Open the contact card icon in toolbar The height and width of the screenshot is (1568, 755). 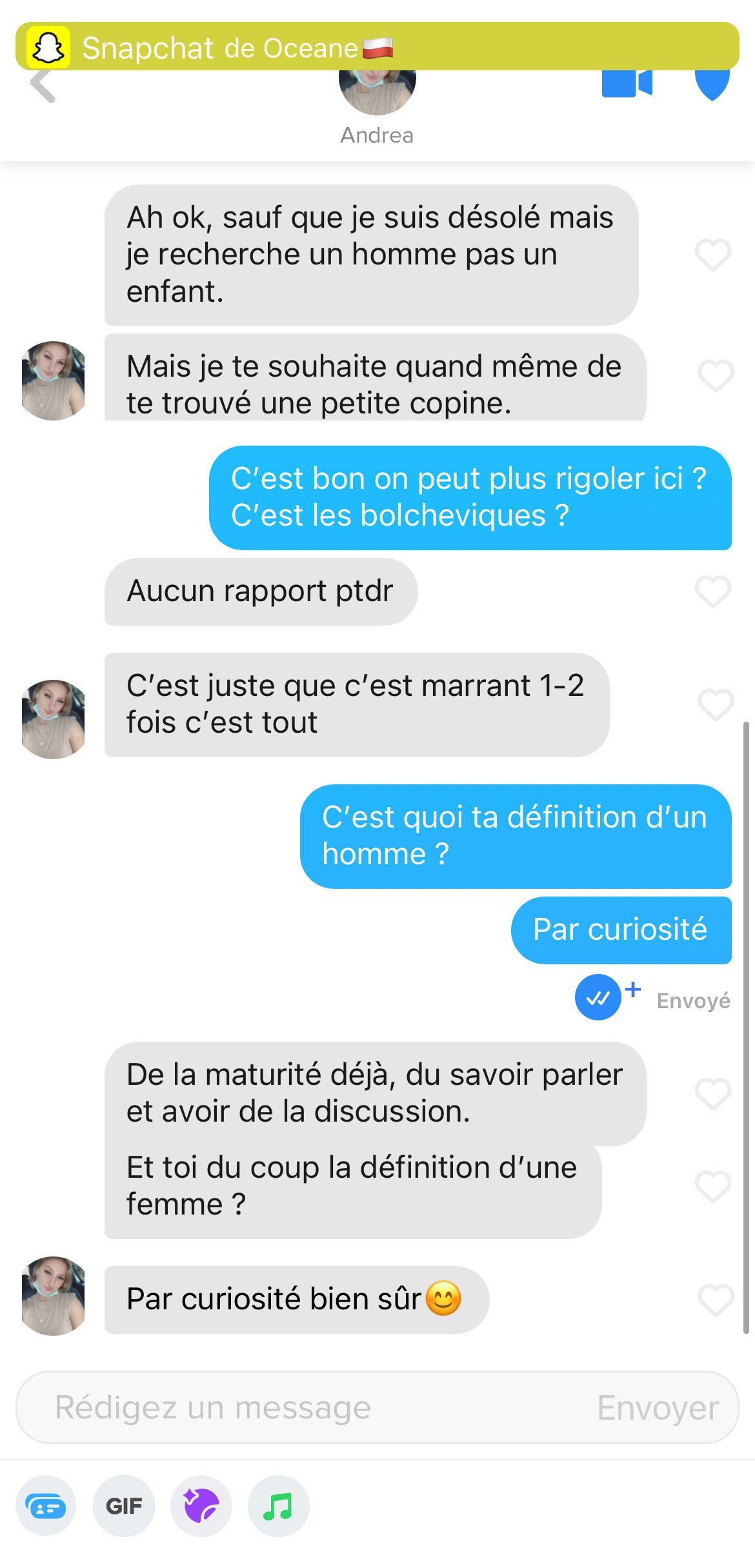coord(46,1506)
